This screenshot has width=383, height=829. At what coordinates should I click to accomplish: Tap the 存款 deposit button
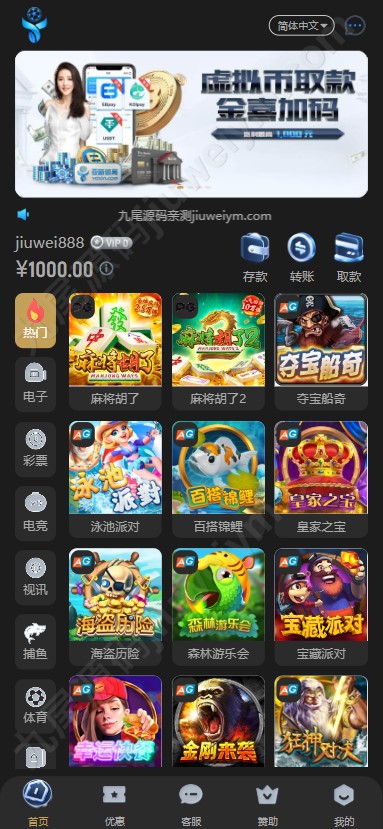255,258
